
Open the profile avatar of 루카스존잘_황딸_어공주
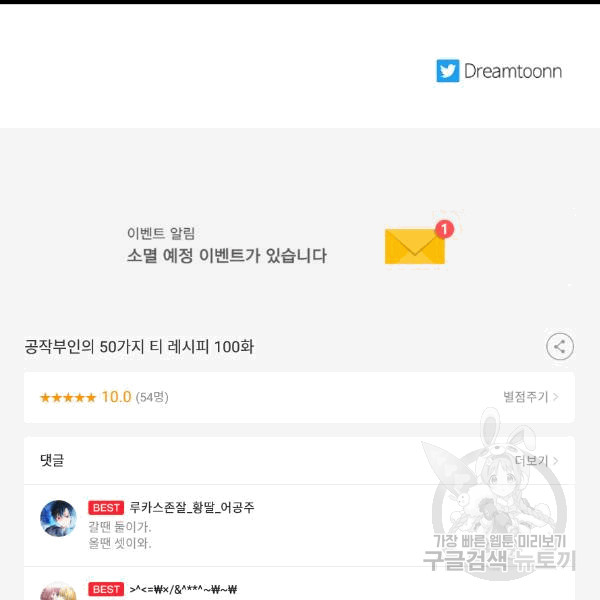pos(58,518)
